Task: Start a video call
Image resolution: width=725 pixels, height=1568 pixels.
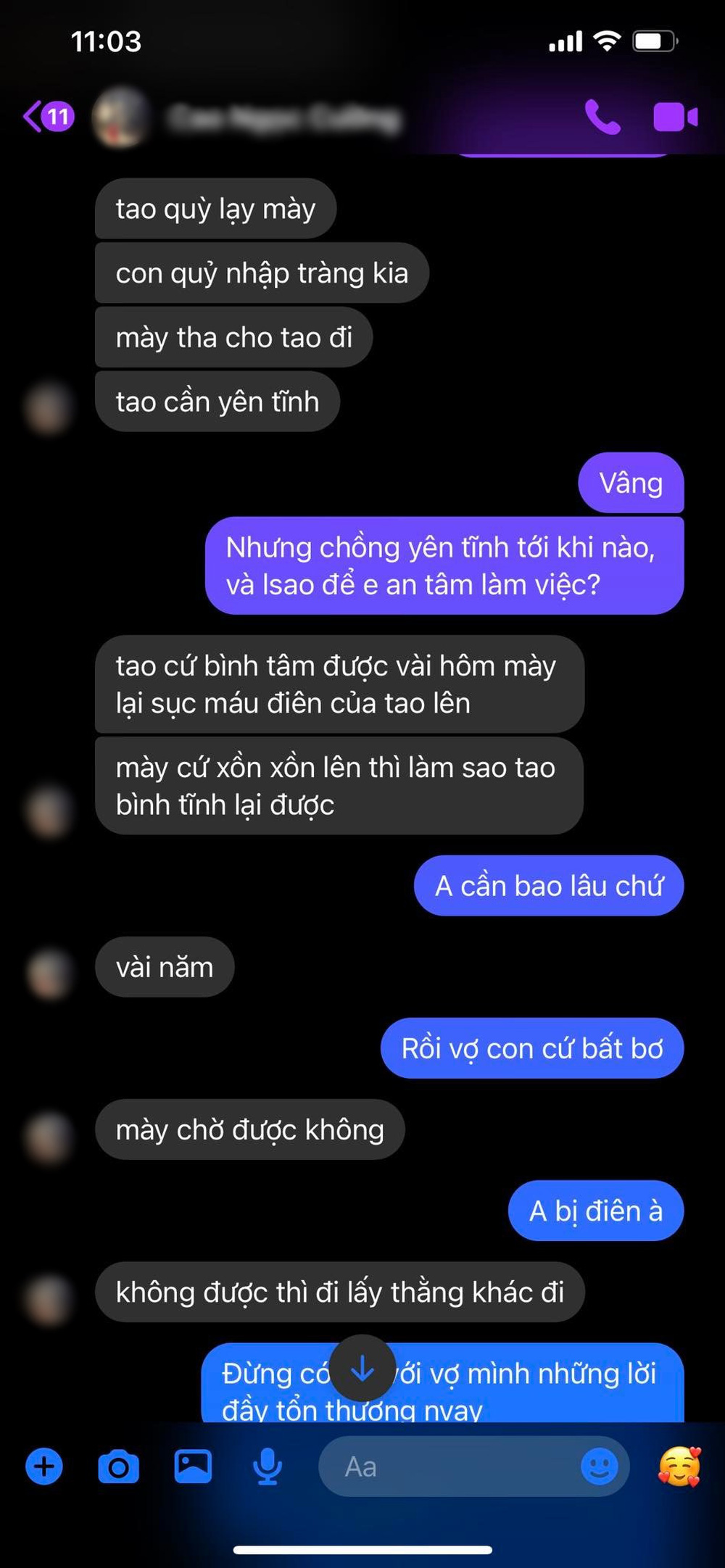Action: click(x=675, y=117)
